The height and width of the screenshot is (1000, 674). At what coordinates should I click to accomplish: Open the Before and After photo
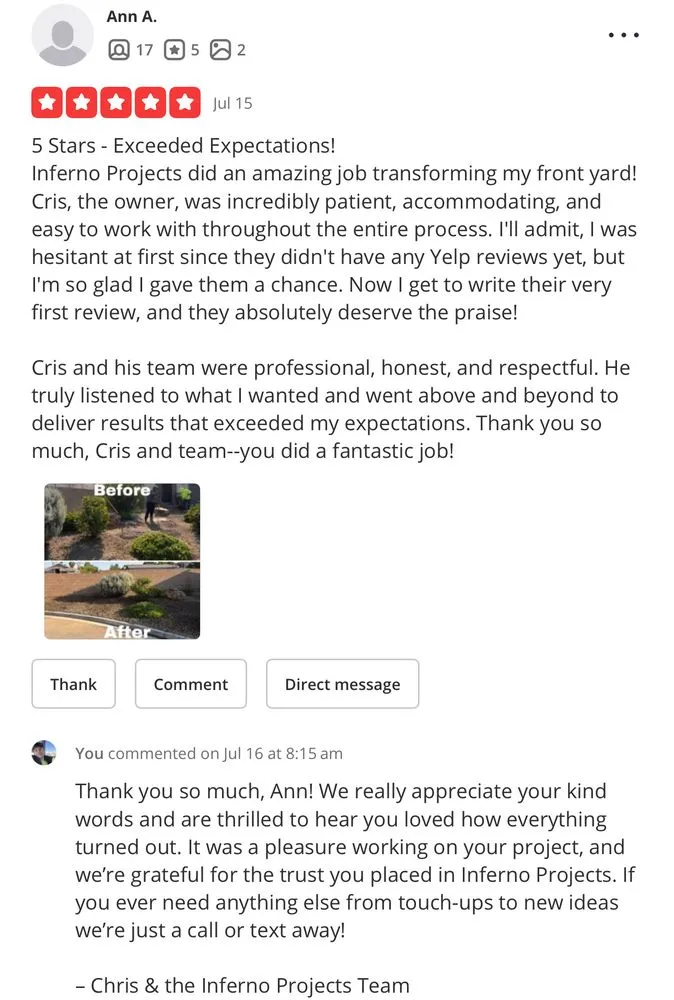(x=122, y=561)
